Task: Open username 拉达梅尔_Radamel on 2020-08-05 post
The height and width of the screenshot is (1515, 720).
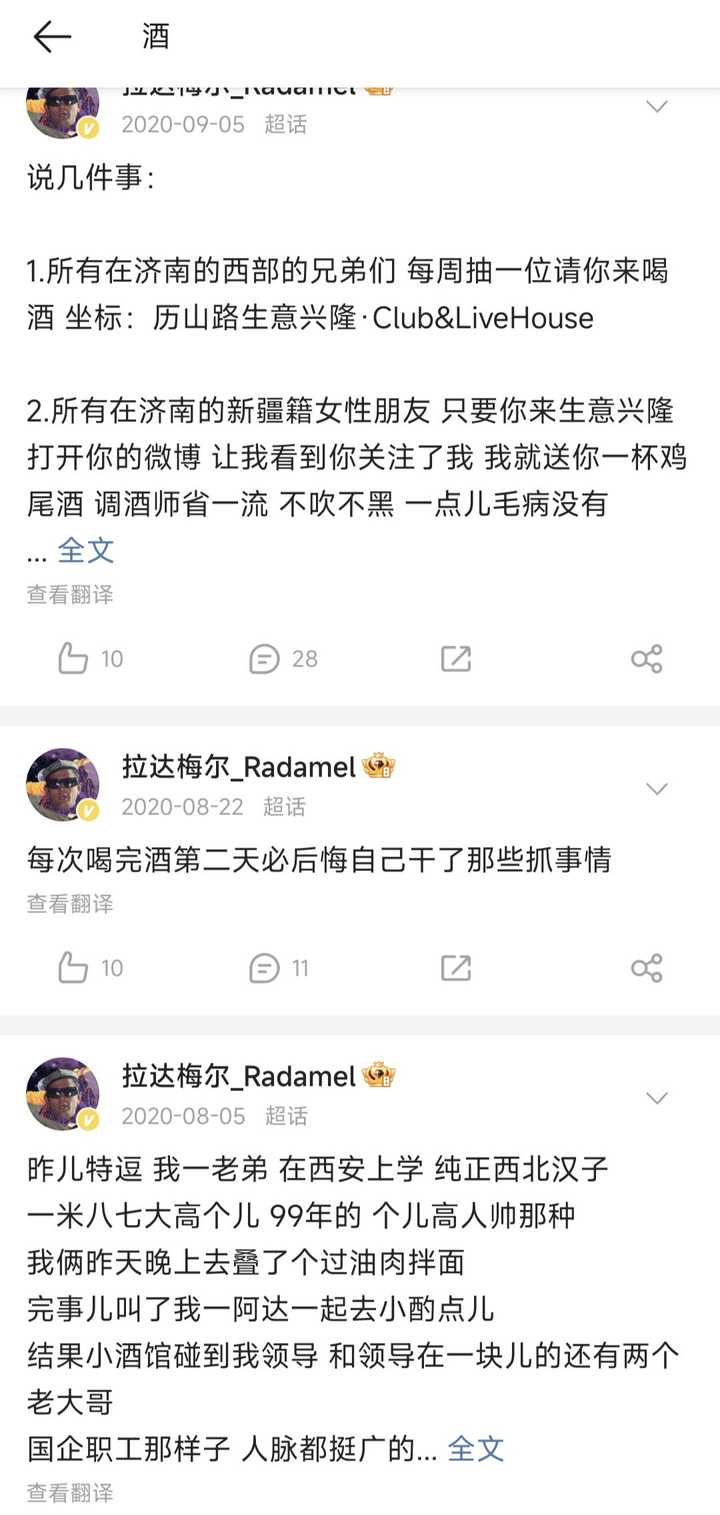Action: point(239,1076)
